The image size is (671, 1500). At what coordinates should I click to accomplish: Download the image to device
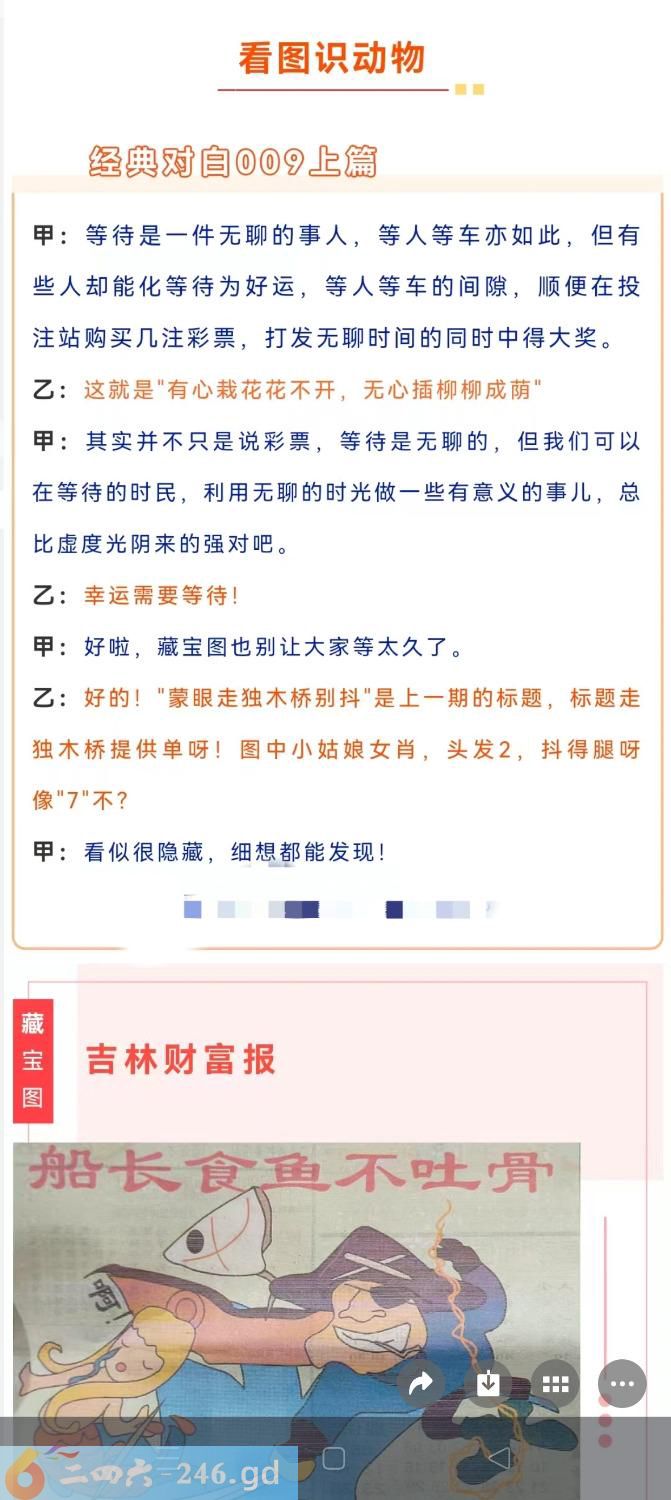coord(488,1384)
